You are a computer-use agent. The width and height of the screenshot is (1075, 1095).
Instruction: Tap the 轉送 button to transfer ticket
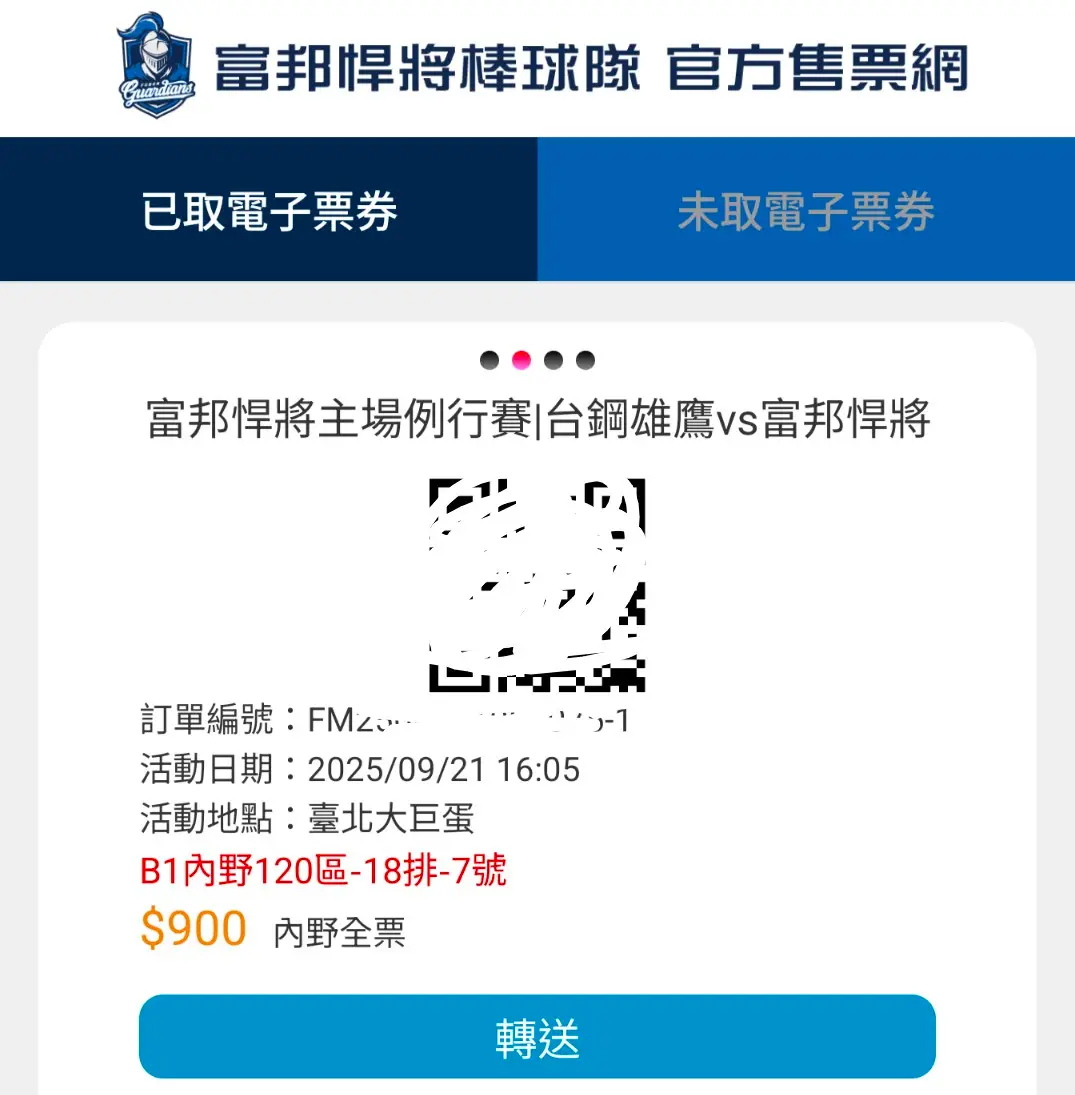(537, 1037)
